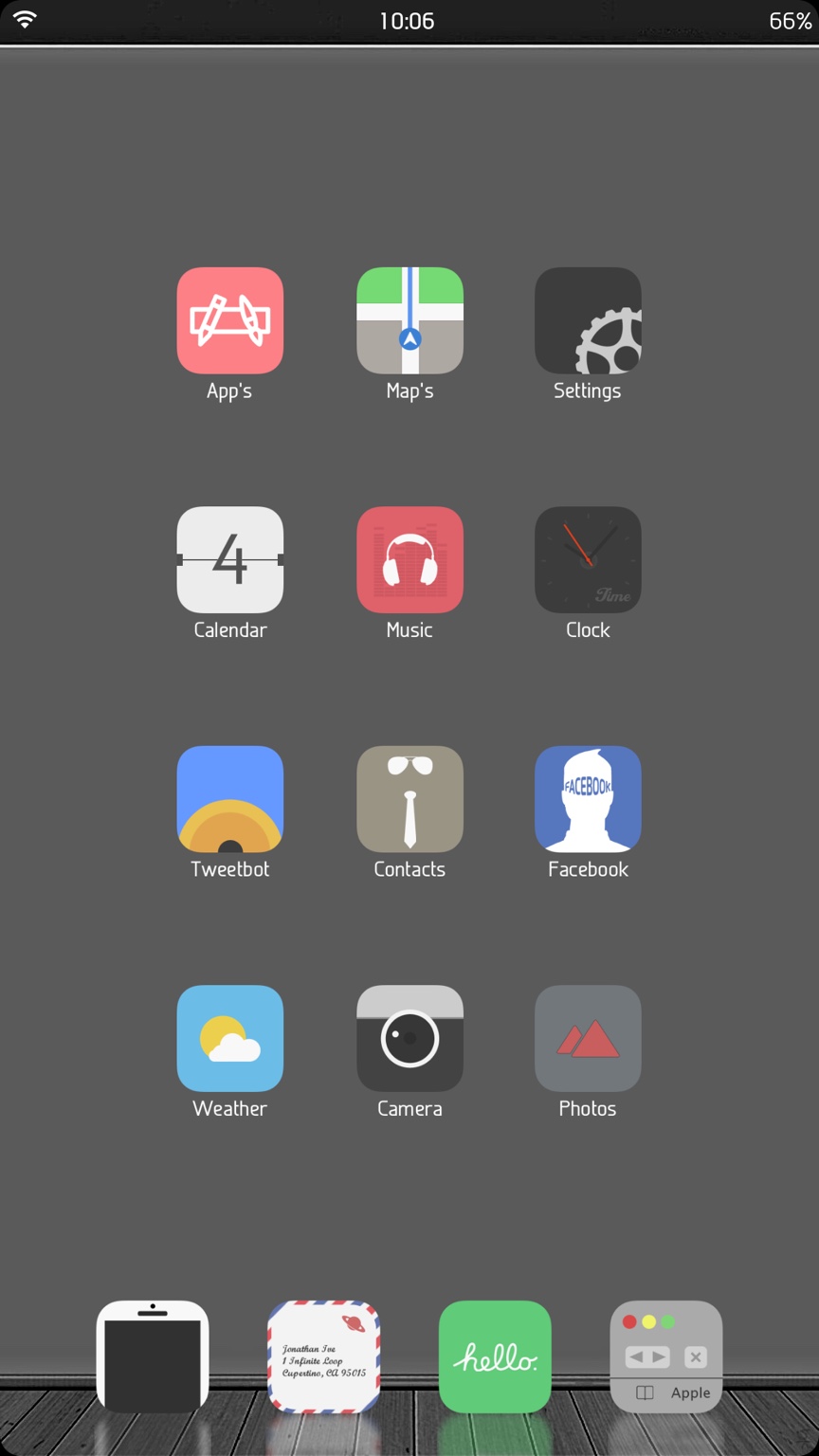Open the Clock app
This screenshot has height=1456, width=819.
(x=588, y=559)
